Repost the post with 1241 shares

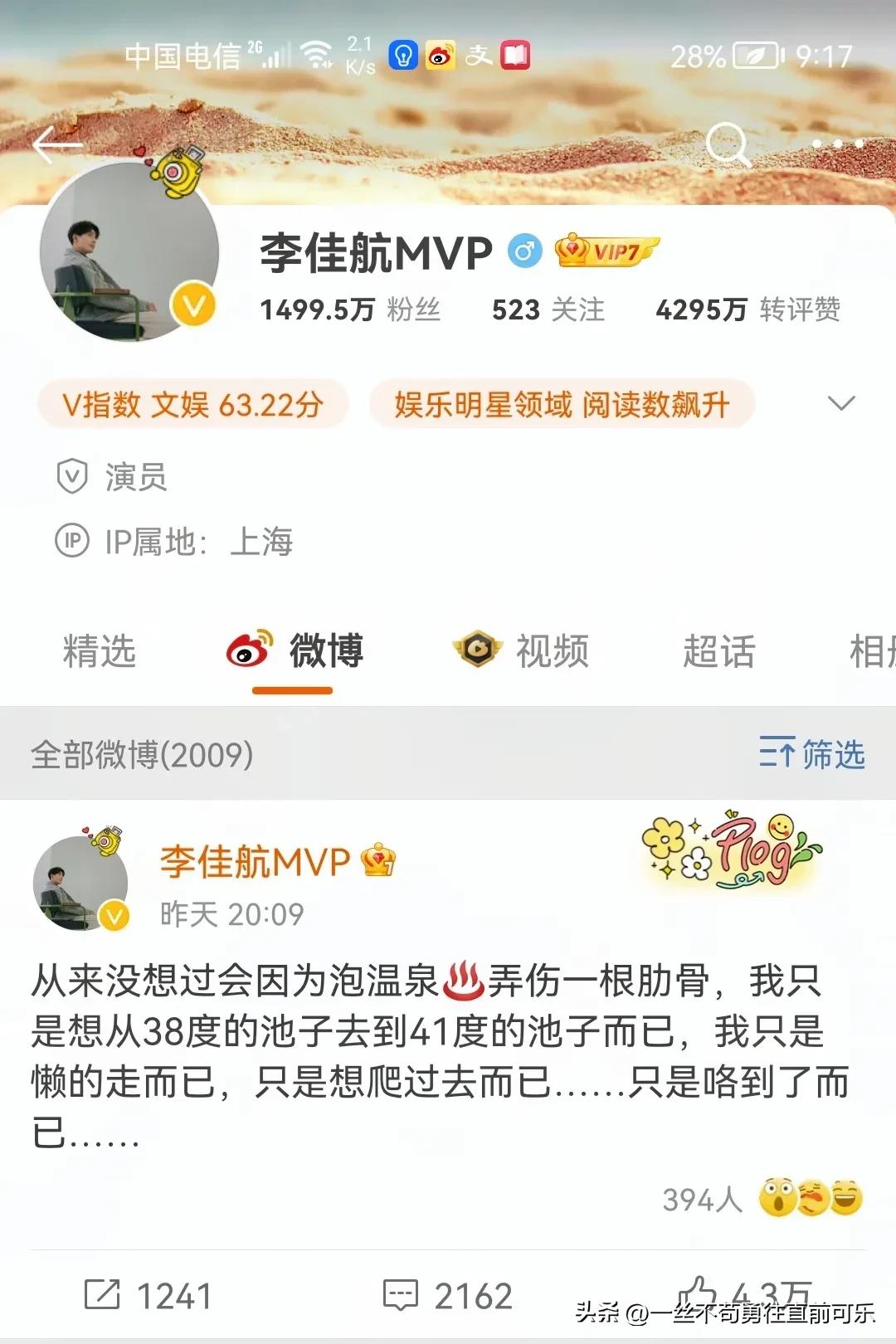click(149, 1295)
